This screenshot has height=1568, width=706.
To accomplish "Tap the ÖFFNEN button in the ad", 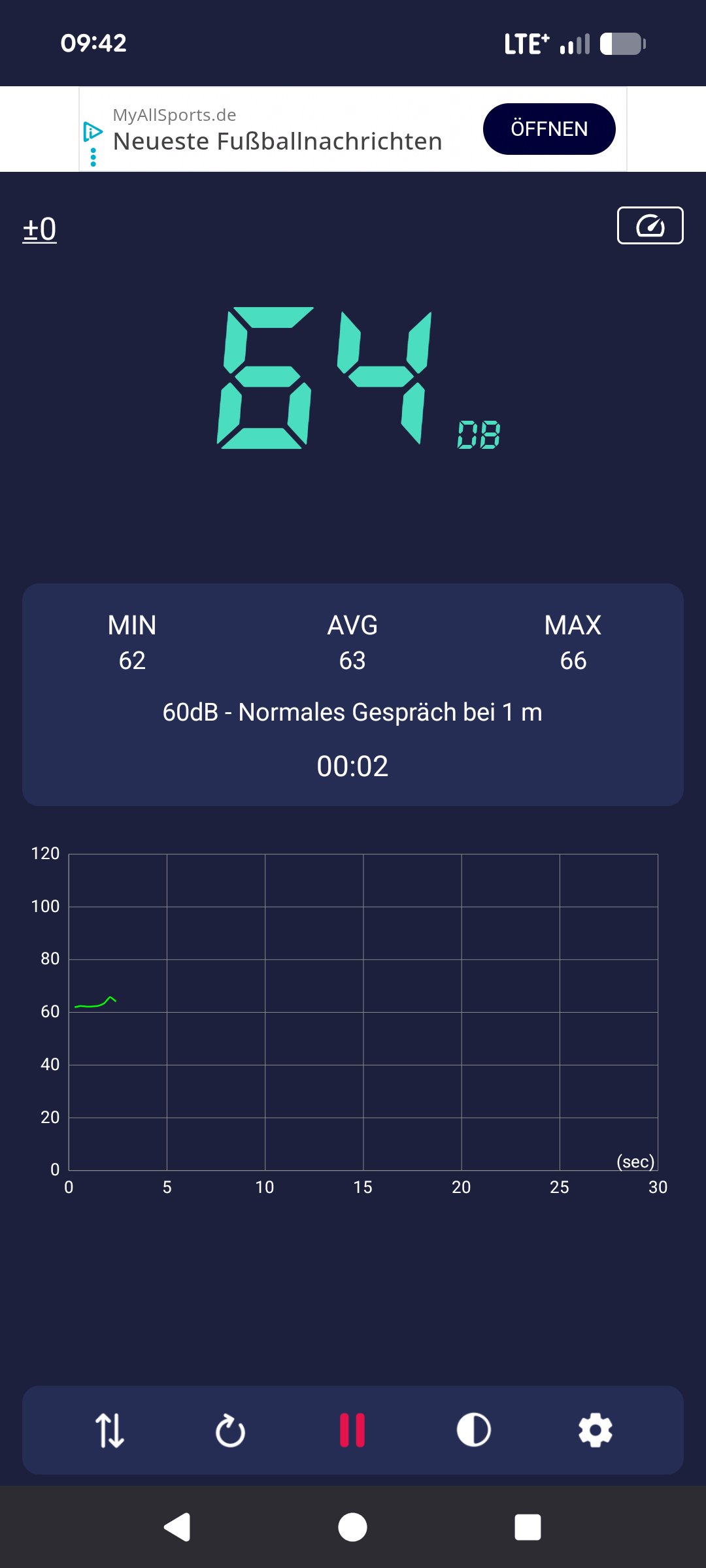I will click(x=549, y=129).
